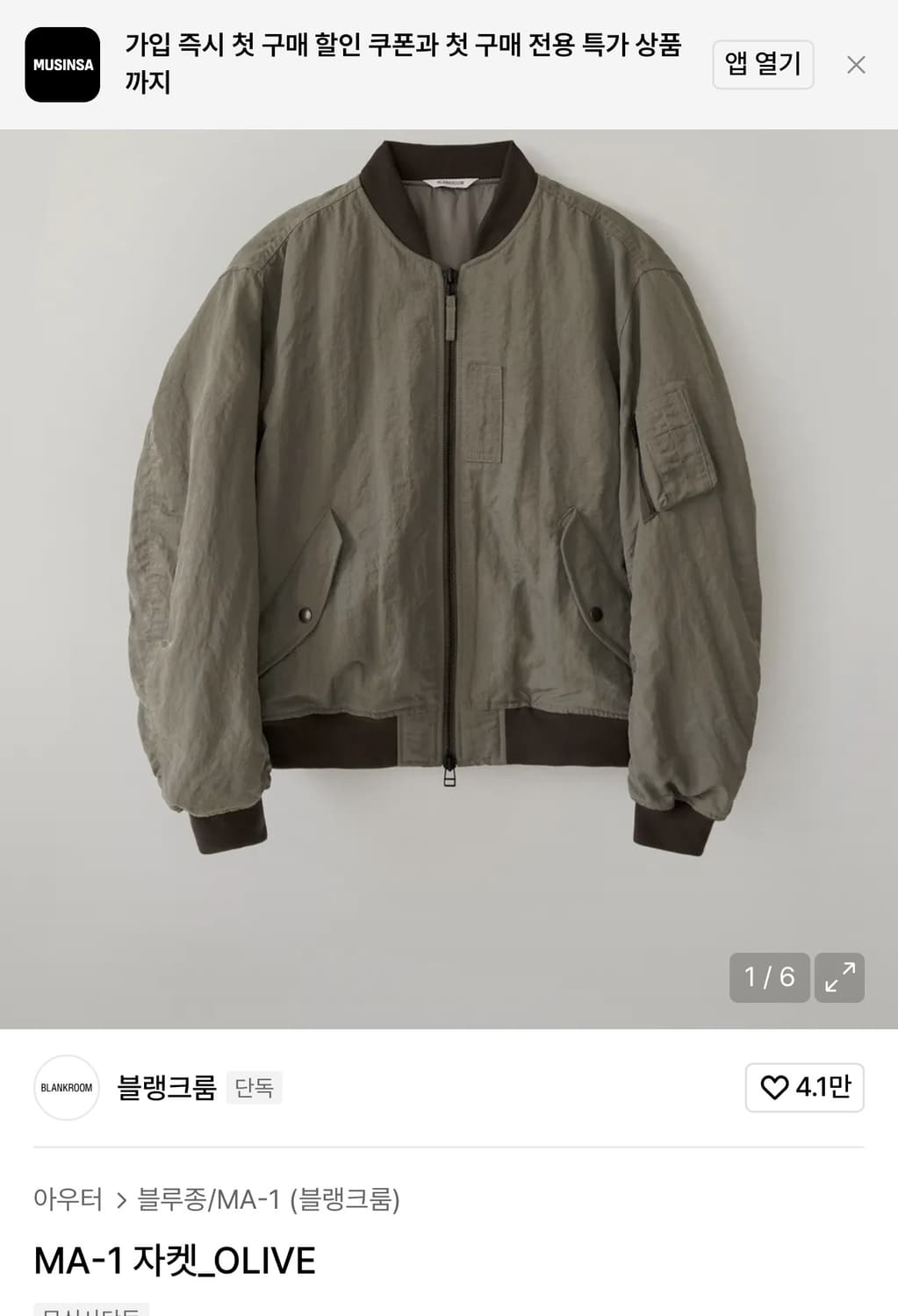Tap the 무신사단독 badge below the title
The height and width of the screenshot is (1316, 898).
point(90,1311)
